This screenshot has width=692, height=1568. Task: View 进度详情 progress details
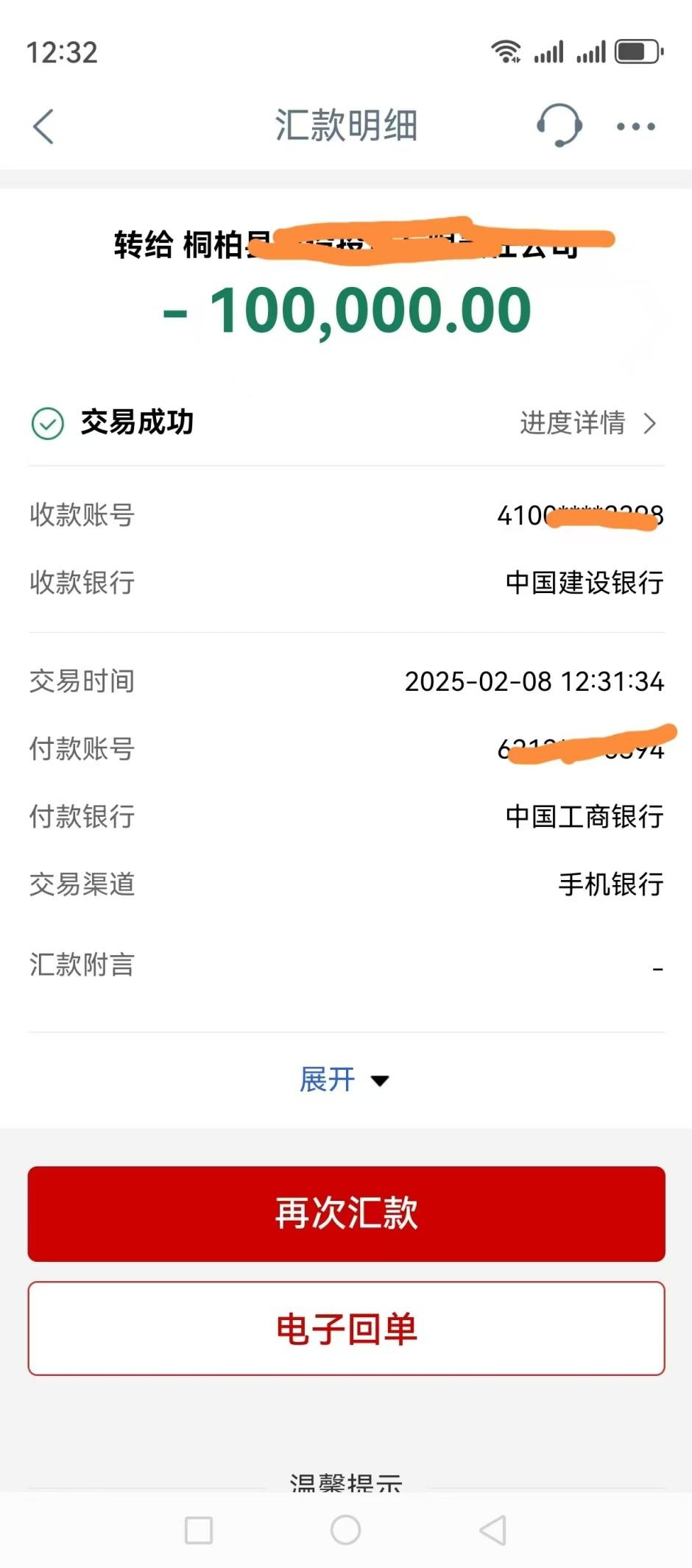(x=587, y=423)
